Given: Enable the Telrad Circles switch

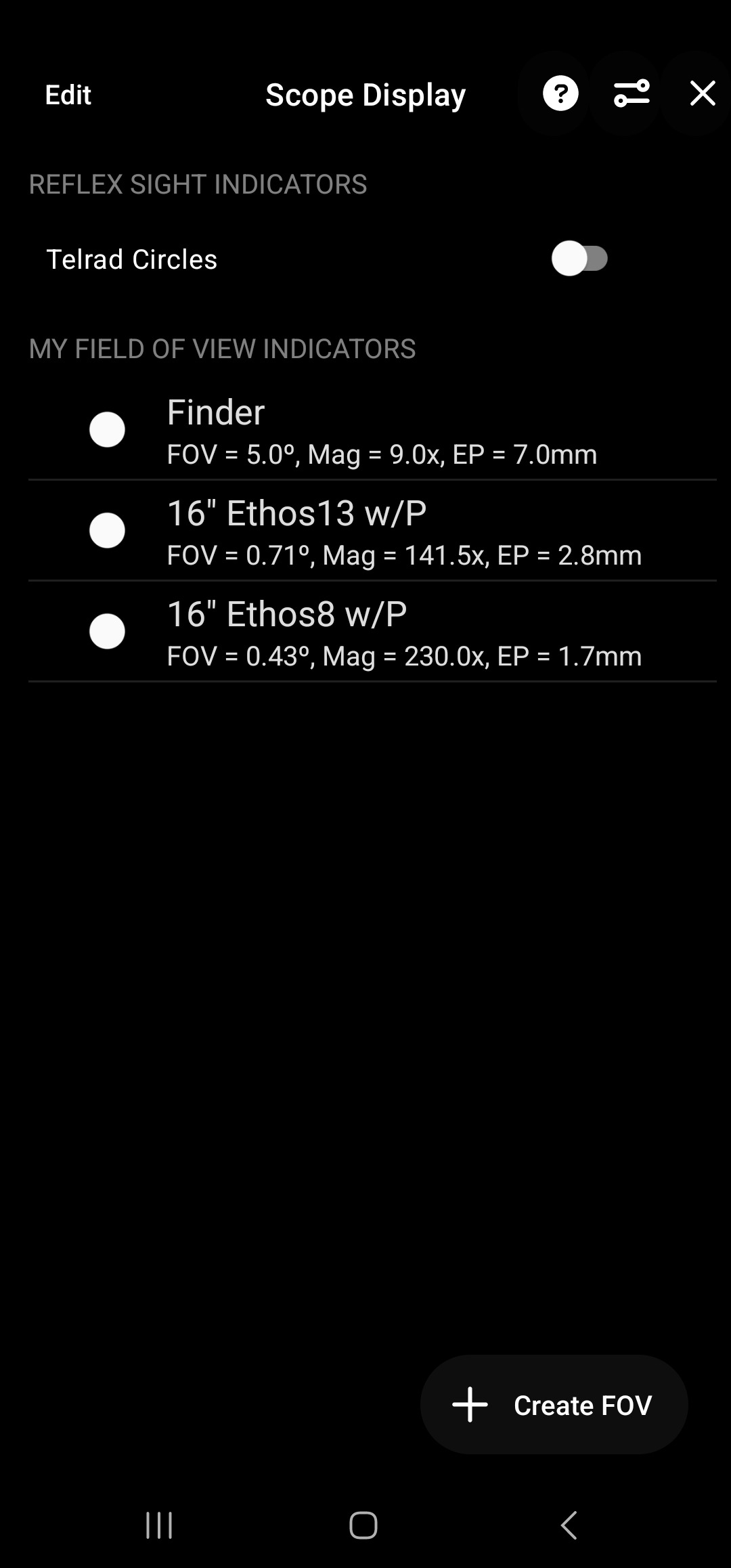Looking at the screenshot, I should tap(579, 259).
